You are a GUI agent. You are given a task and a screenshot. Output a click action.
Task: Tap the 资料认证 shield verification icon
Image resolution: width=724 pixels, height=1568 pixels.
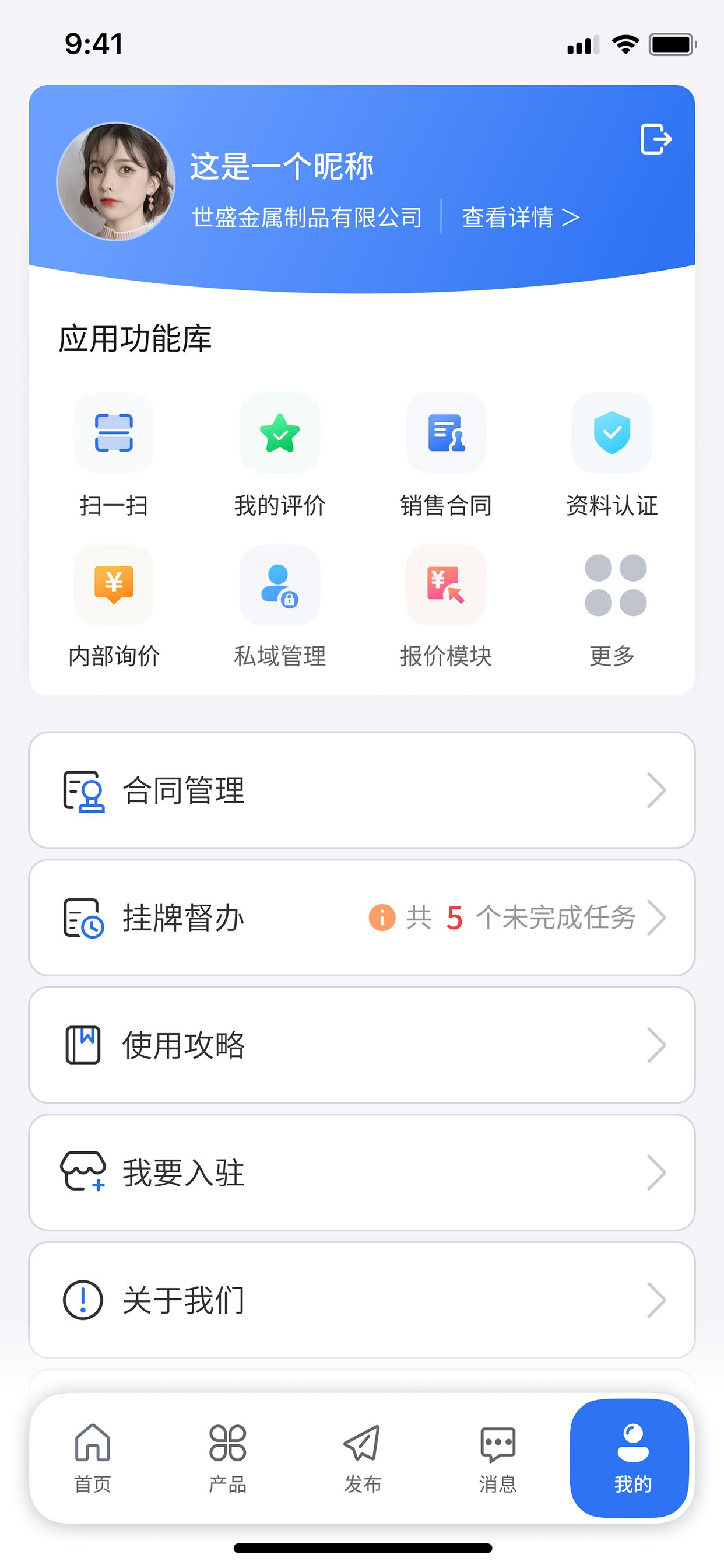point(611,433)
